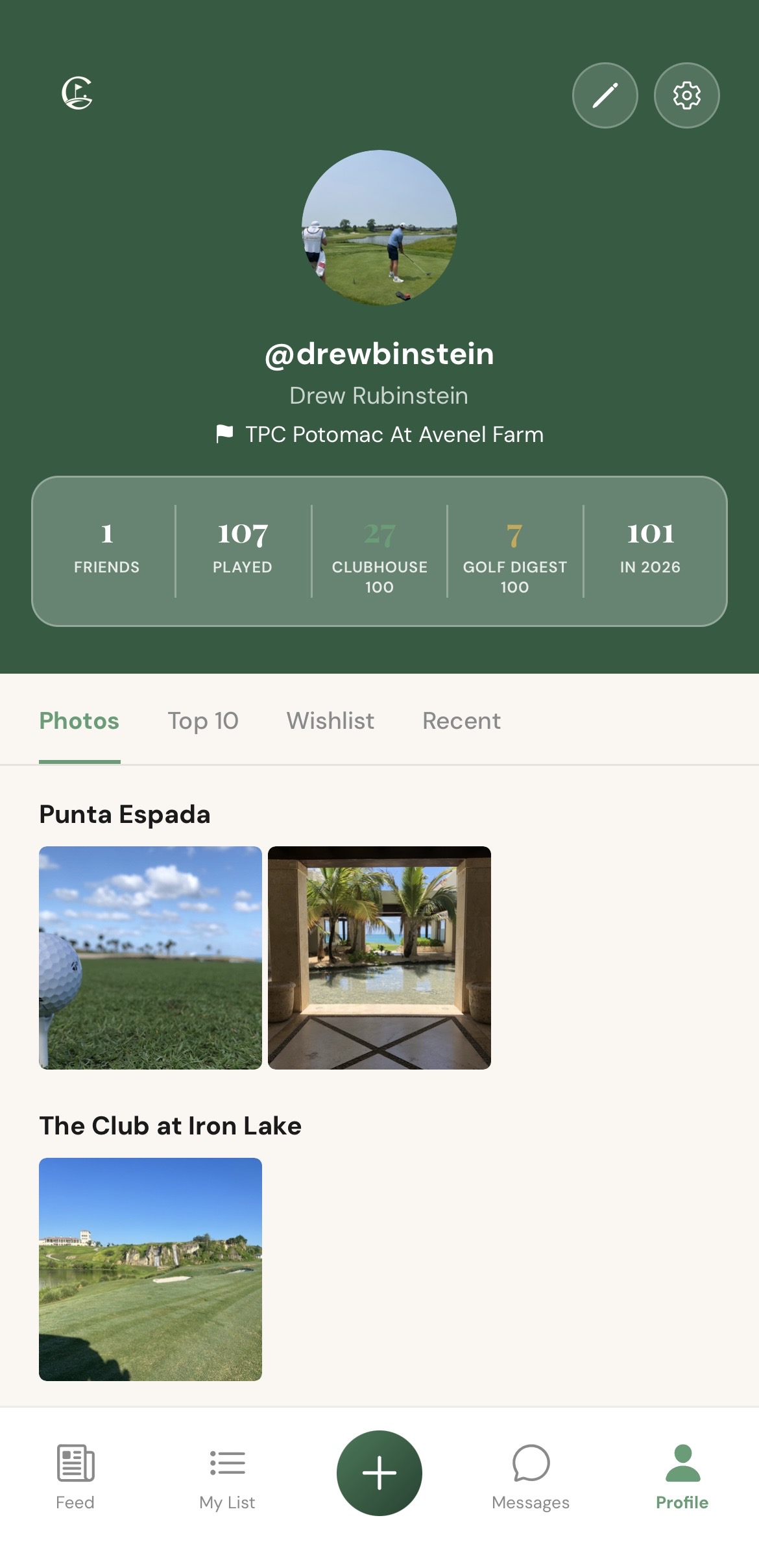Tap the plus button to add

click(379, 1473)
